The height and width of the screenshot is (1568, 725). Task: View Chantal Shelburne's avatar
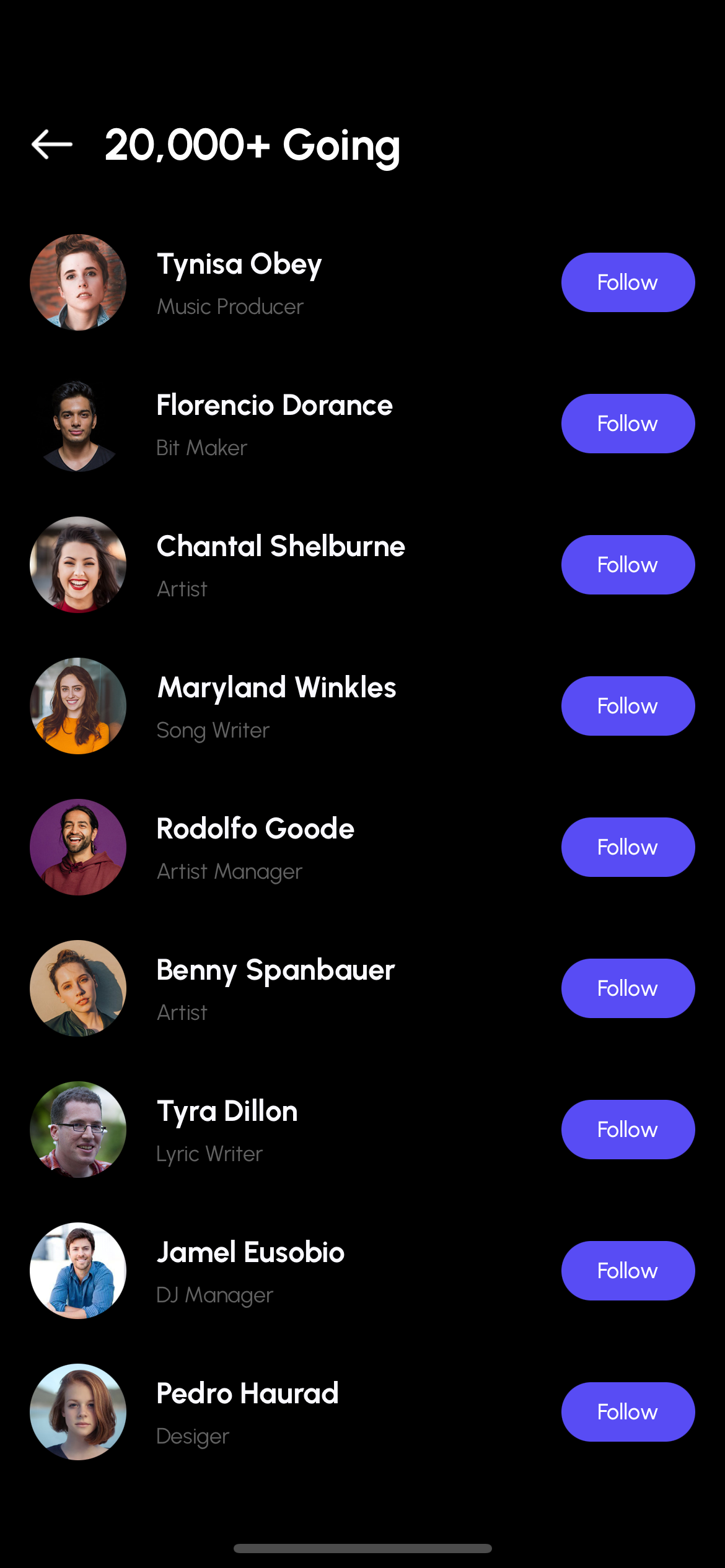coord(78,565)
